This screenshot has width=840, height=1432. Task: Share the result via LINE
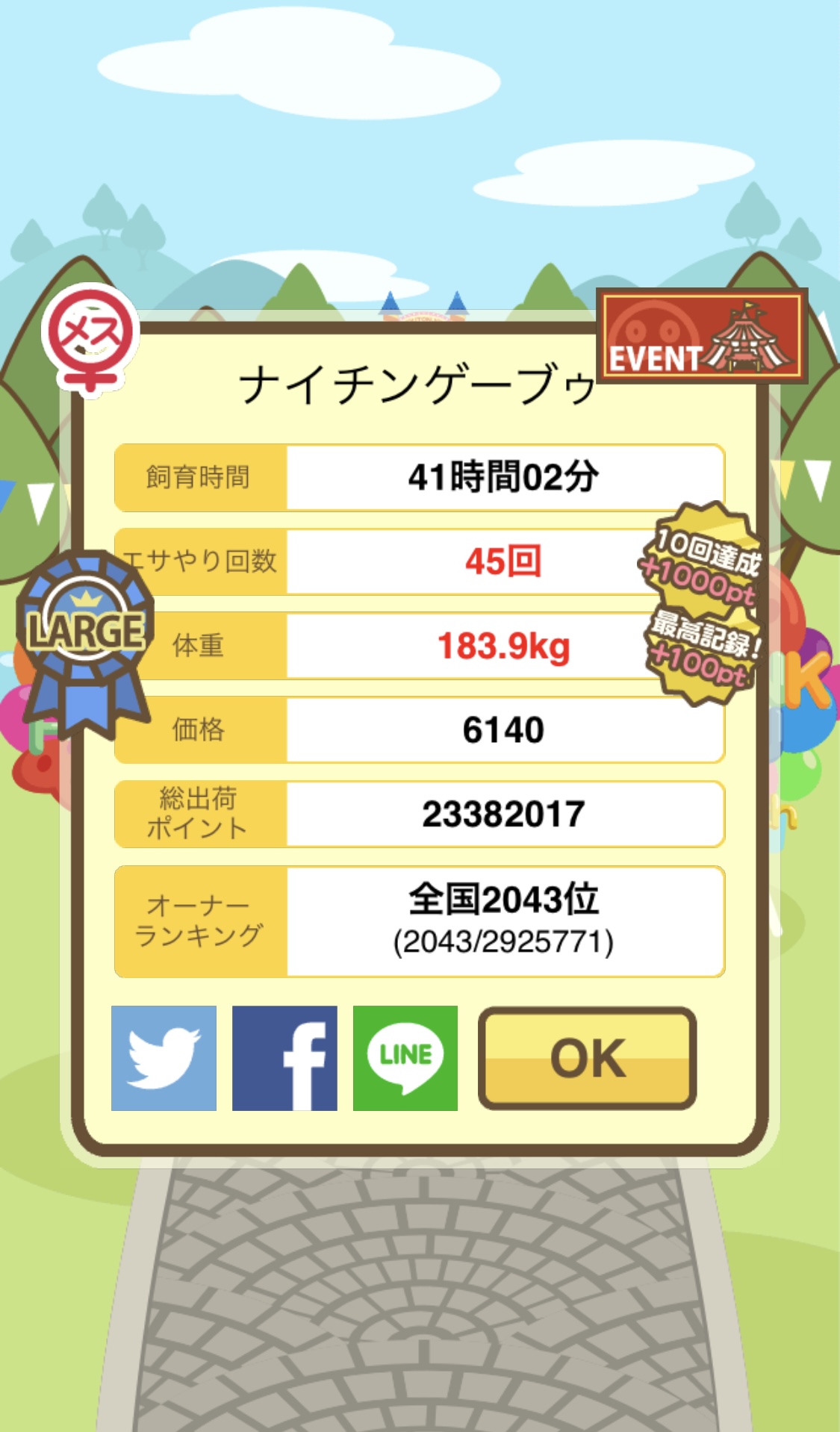pyautogui.click(x=405, y=1058)
